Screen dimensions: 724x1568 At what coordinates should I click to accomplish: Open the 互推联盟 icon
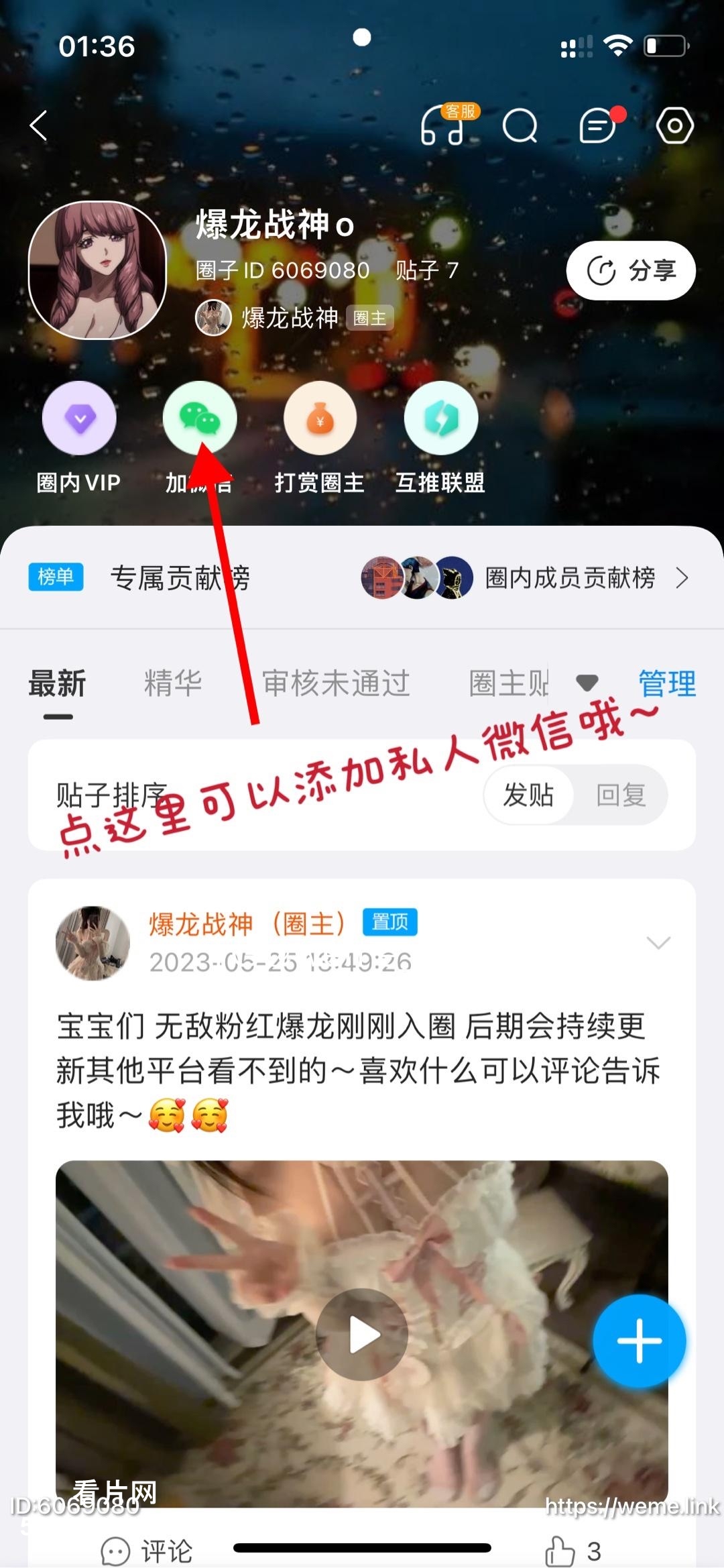click(441, 417)
